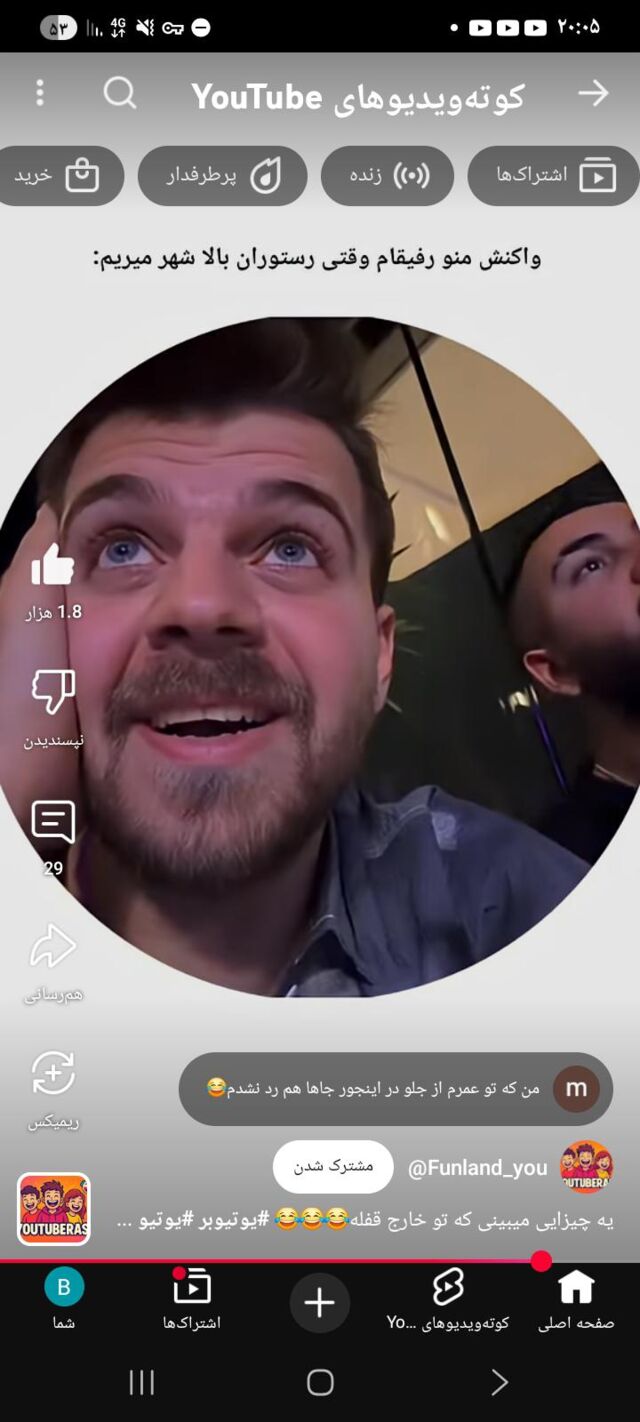Open the three-dot overflow menu
Image resolution: width=640 pixels, height=1422 pixels.
click(x=40, y=94)
